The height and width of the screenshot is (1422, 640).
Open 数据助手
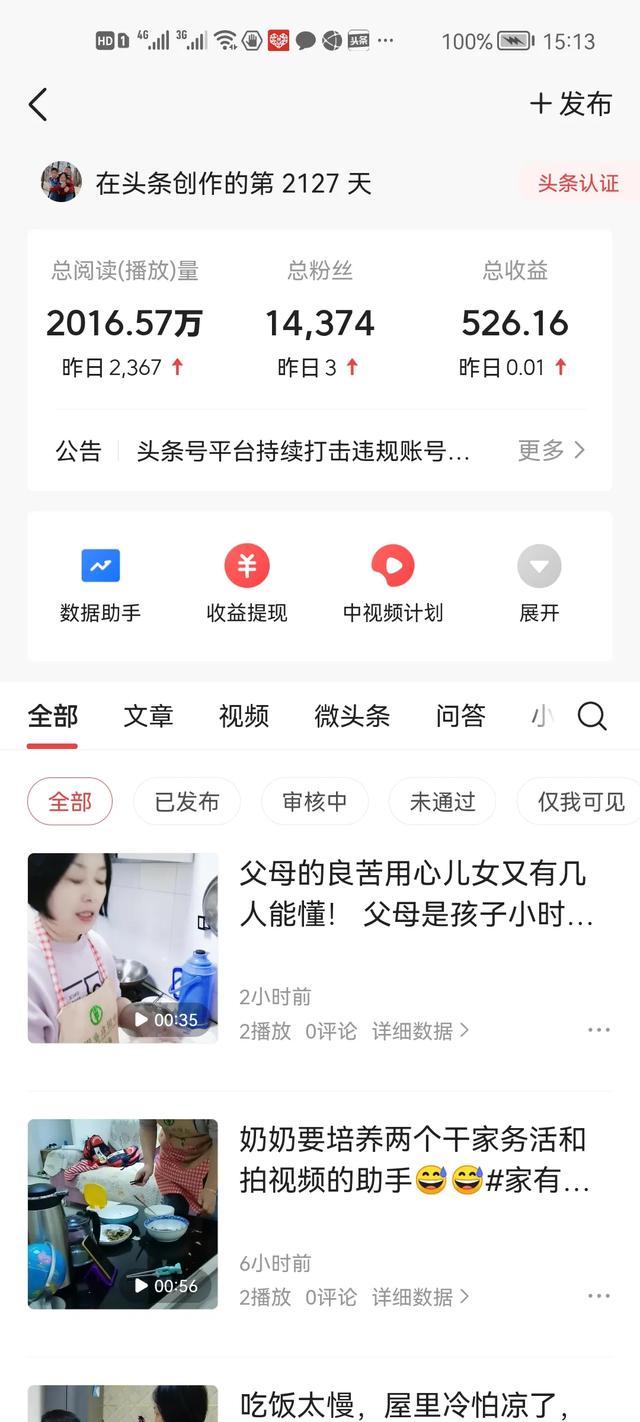(100, 585)
